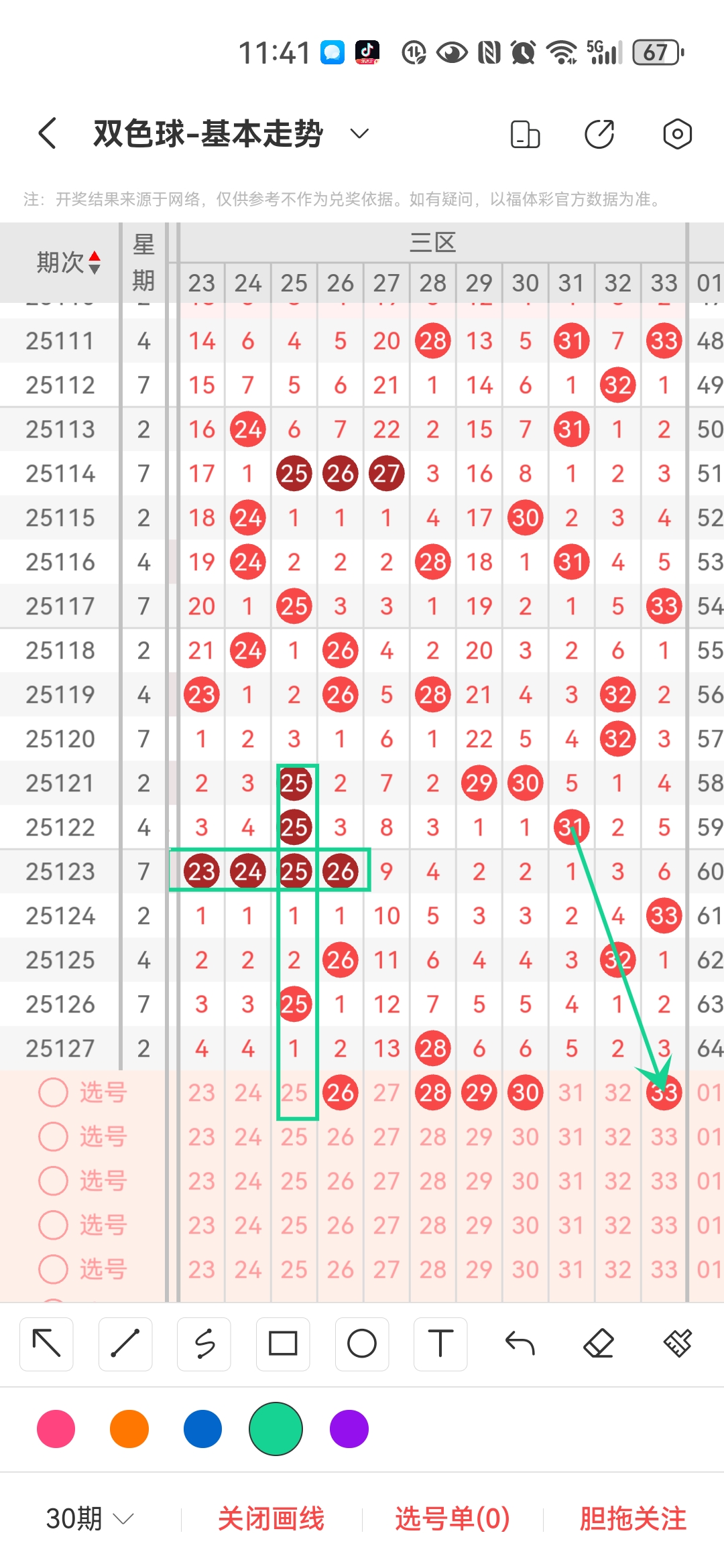Pick the circle drawing tool

click(x=362, y=1344)
